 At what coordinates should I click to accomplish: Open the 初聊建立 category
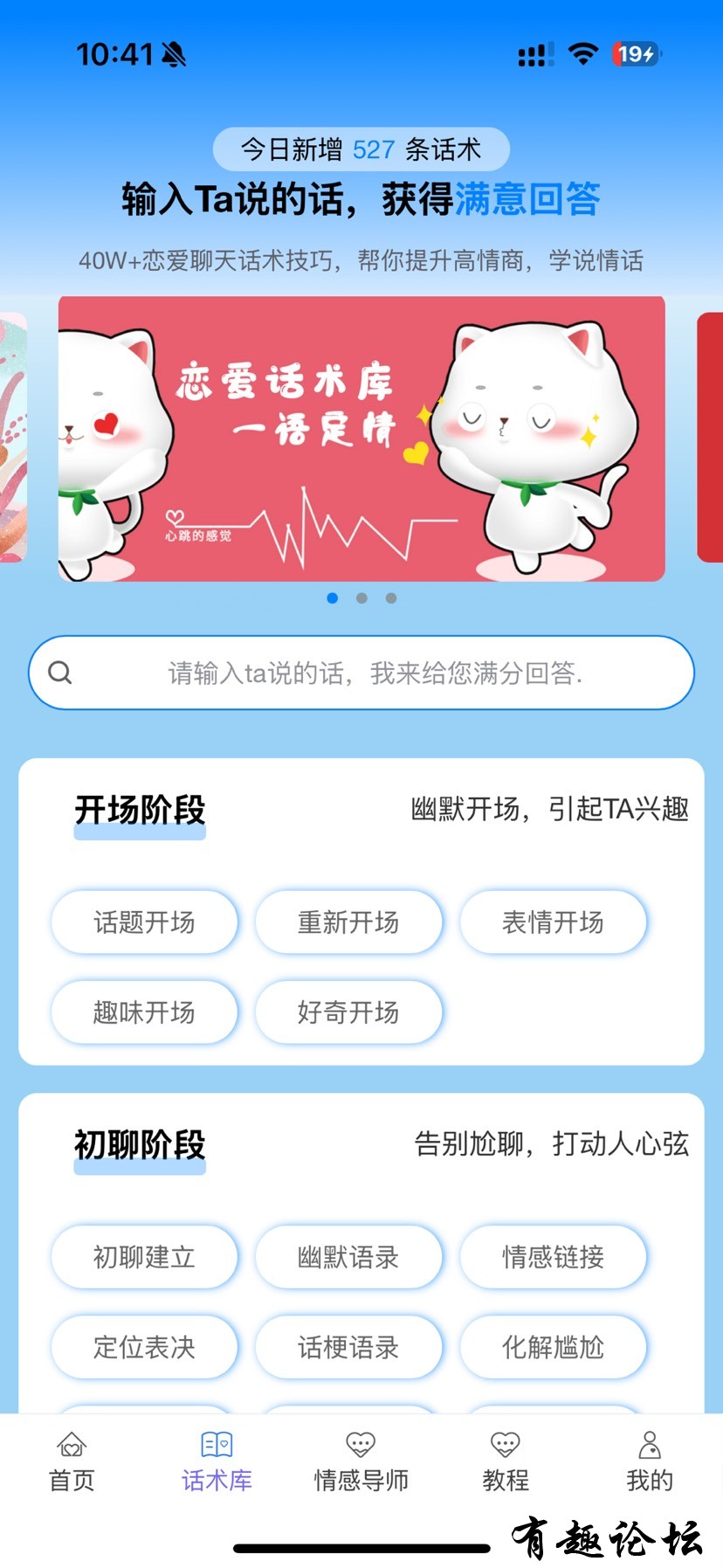coord(144,1257)
